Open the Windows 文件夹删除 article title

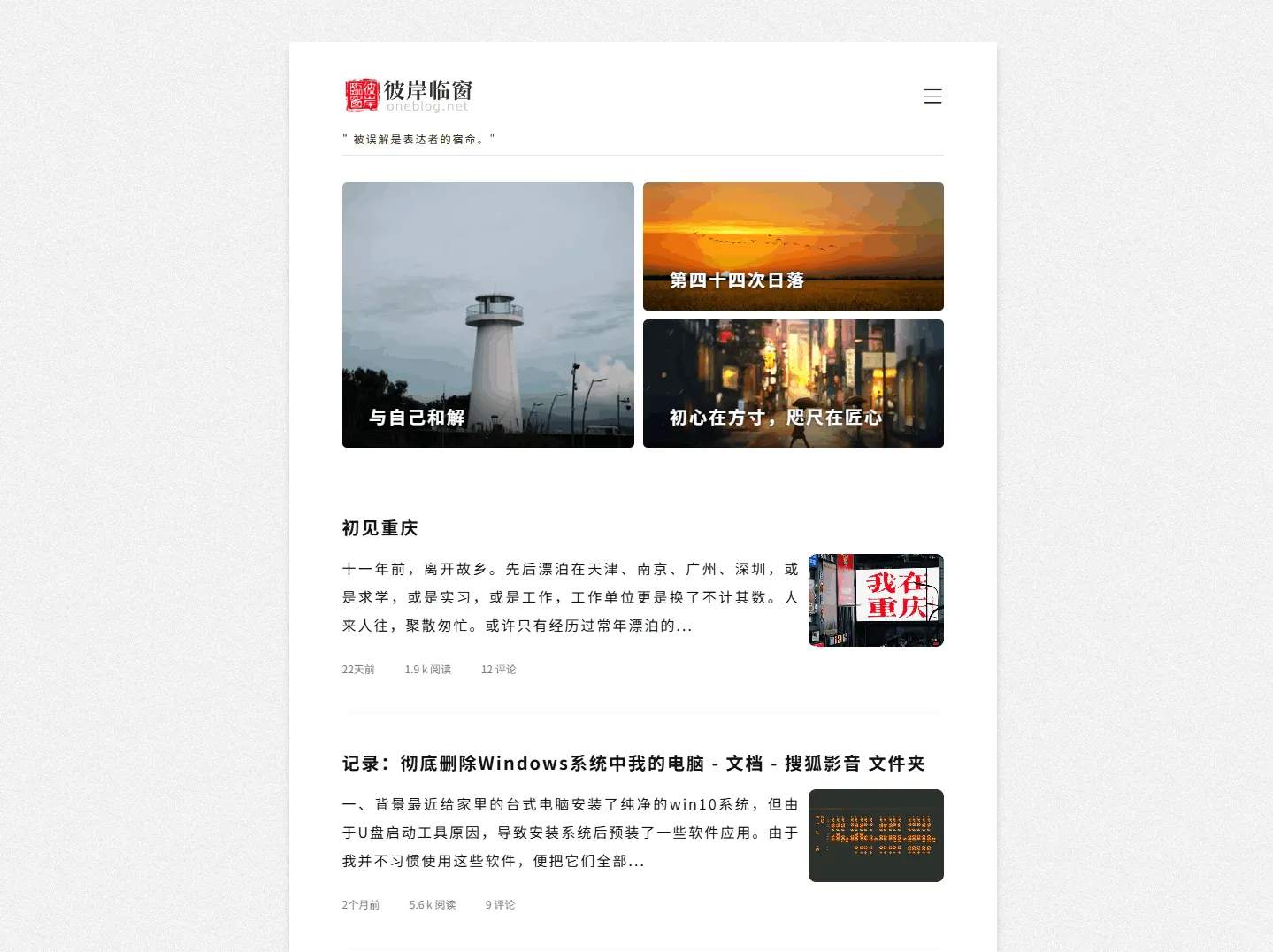tap(633, 764)
